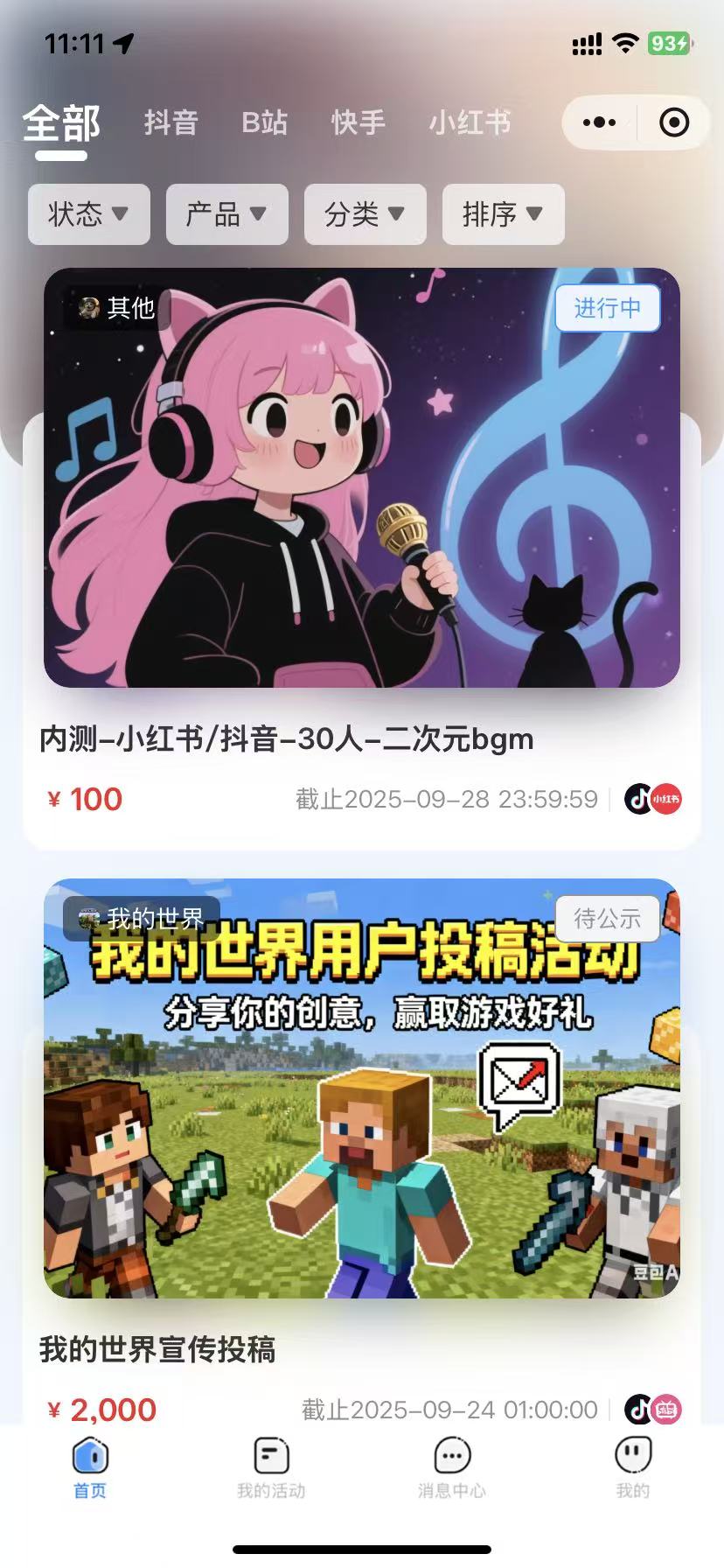This screenshot has height=1568, width=724.
Task: Open the 分类 filter dropdown
Action: [x=365, y=213]
